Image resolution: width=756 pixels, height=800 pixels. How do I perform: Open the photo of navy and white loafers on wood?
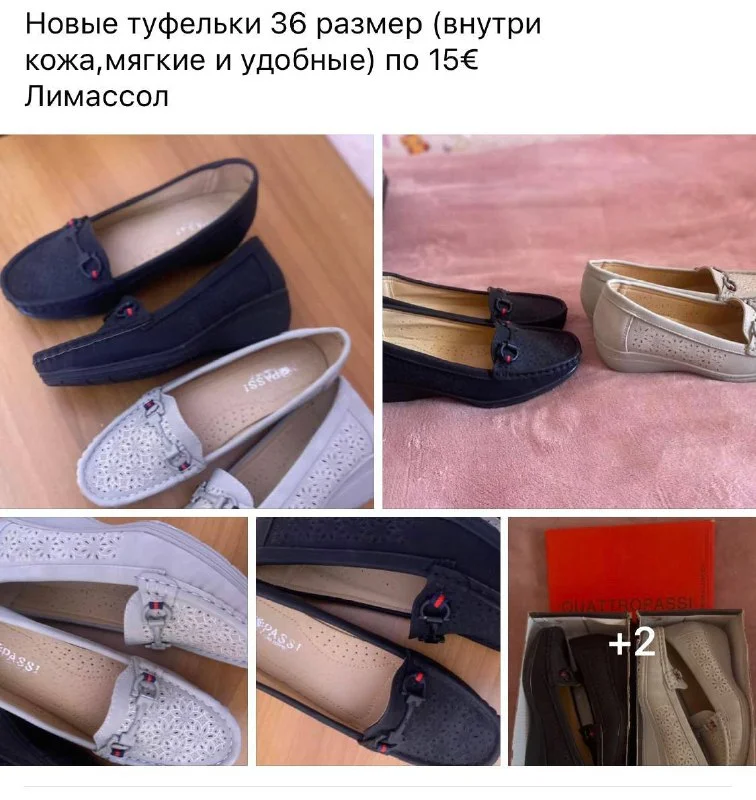(186, 321)
